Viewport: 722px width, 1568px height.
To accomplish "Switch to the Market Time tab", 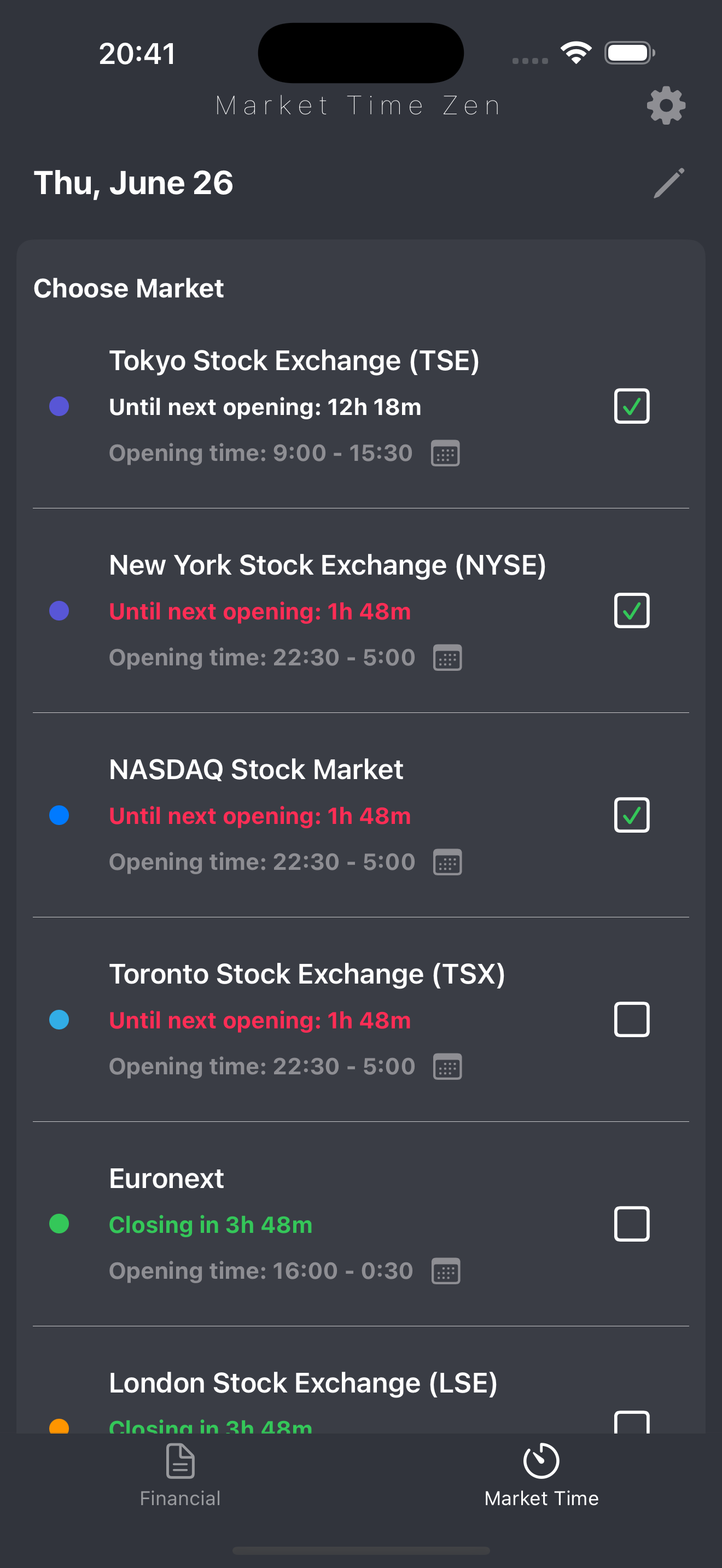I will coord(541,1476).
